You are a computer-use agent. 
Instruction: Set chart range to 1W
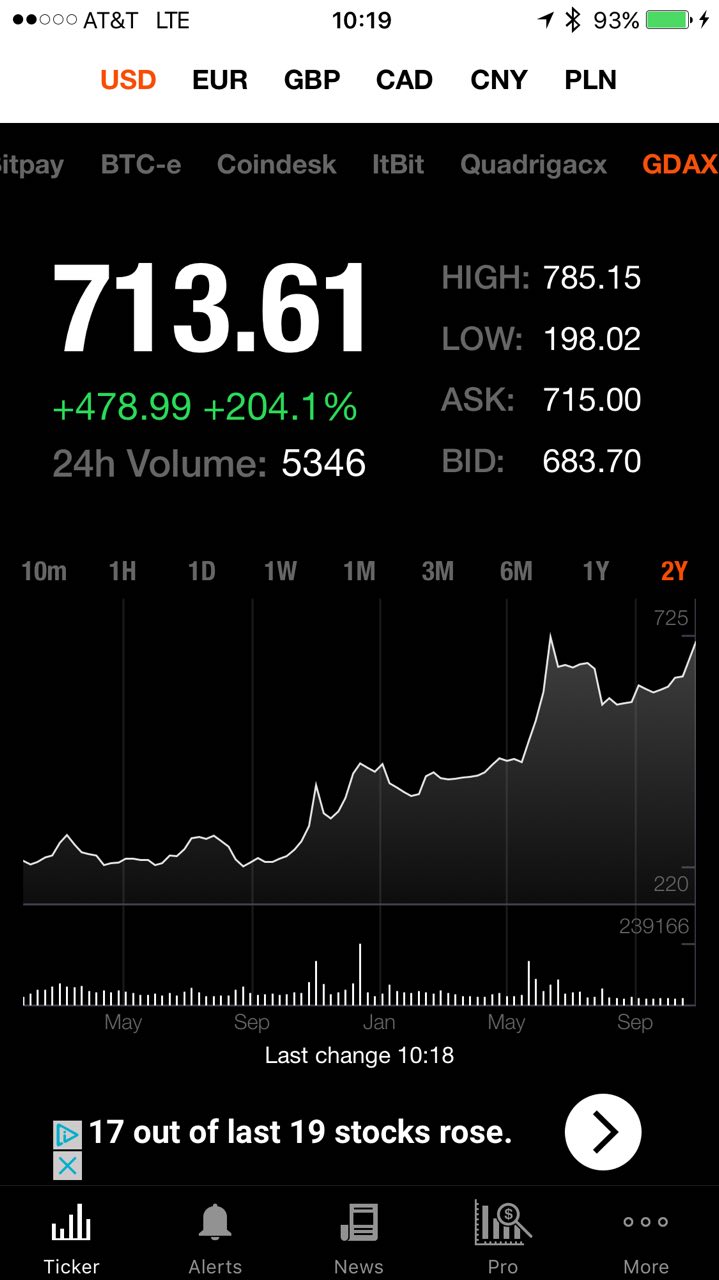(281, 571)
